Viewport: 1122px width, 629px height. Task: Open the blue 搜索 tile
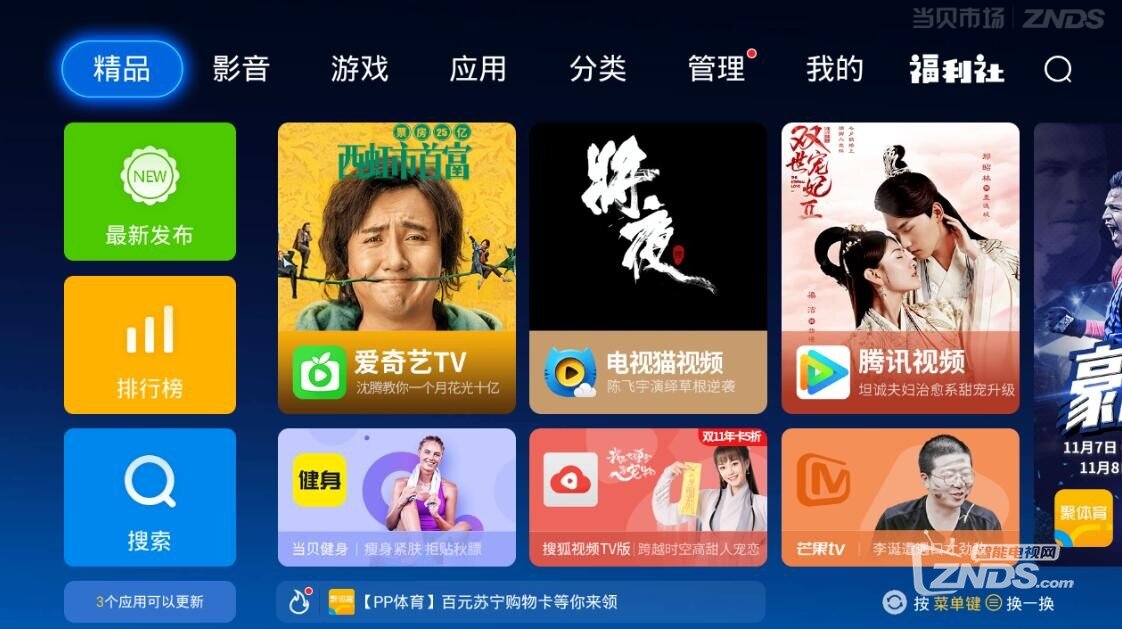point(150,497)
